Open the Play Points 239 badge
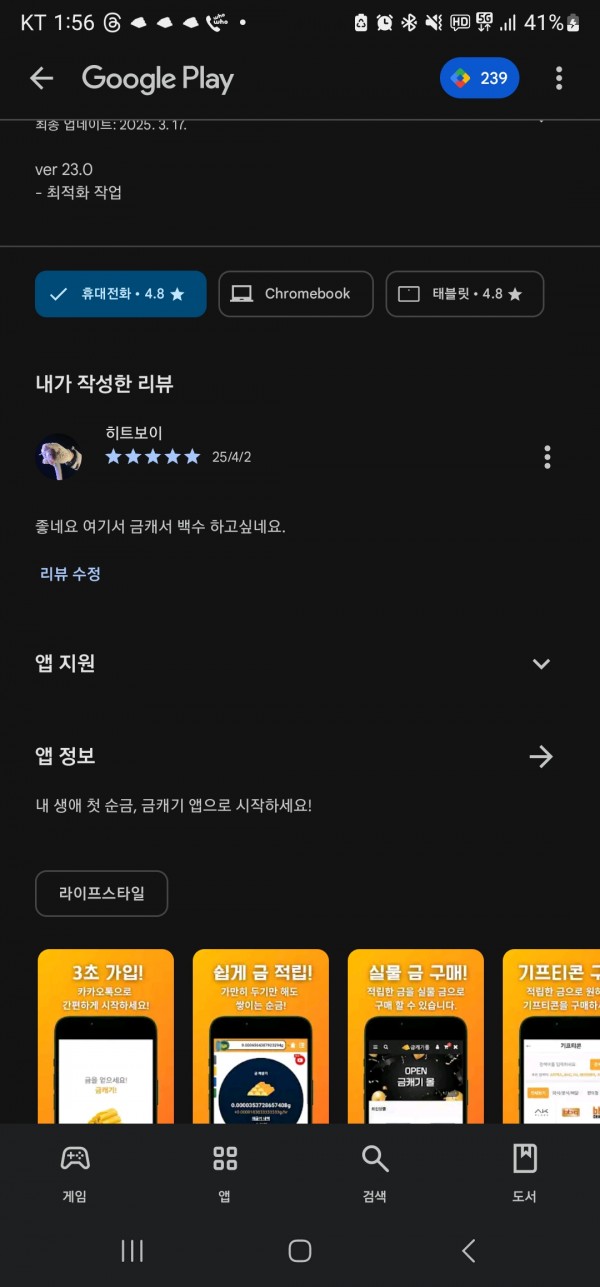Image resolution: width=600 pixels, height=1287 pixels. pyautogui.click(x=479, y=78)
